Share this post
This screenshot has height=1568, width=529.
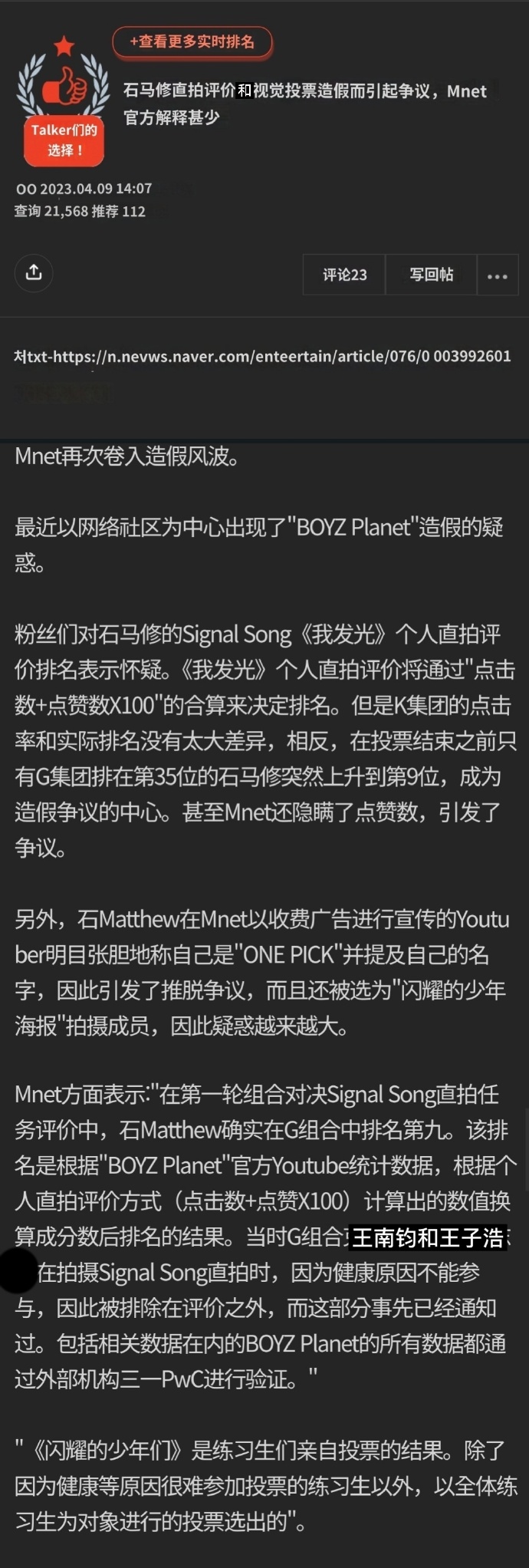pyautogui.click(x=34, y=272)
